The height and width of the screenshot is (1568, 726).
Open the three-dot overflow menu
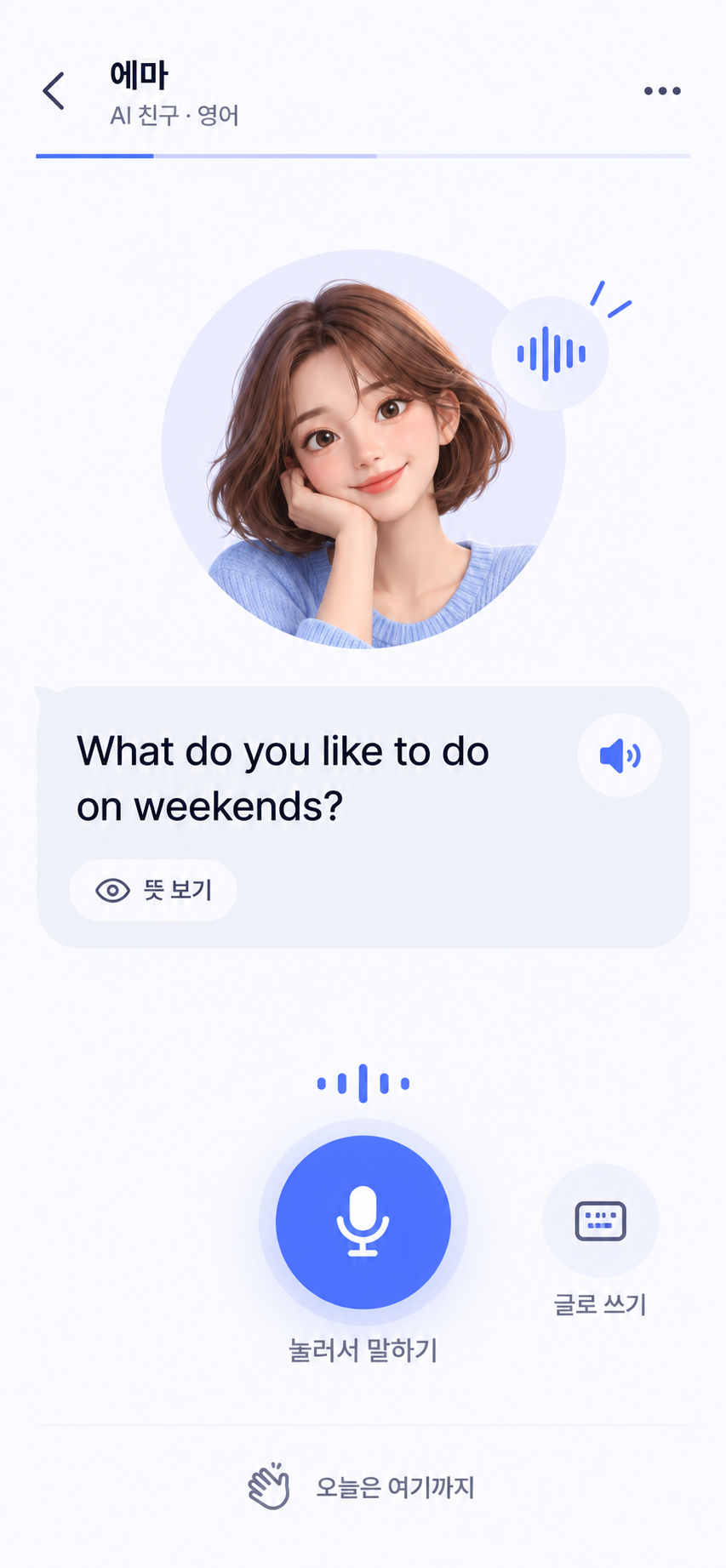click(662, 91)
